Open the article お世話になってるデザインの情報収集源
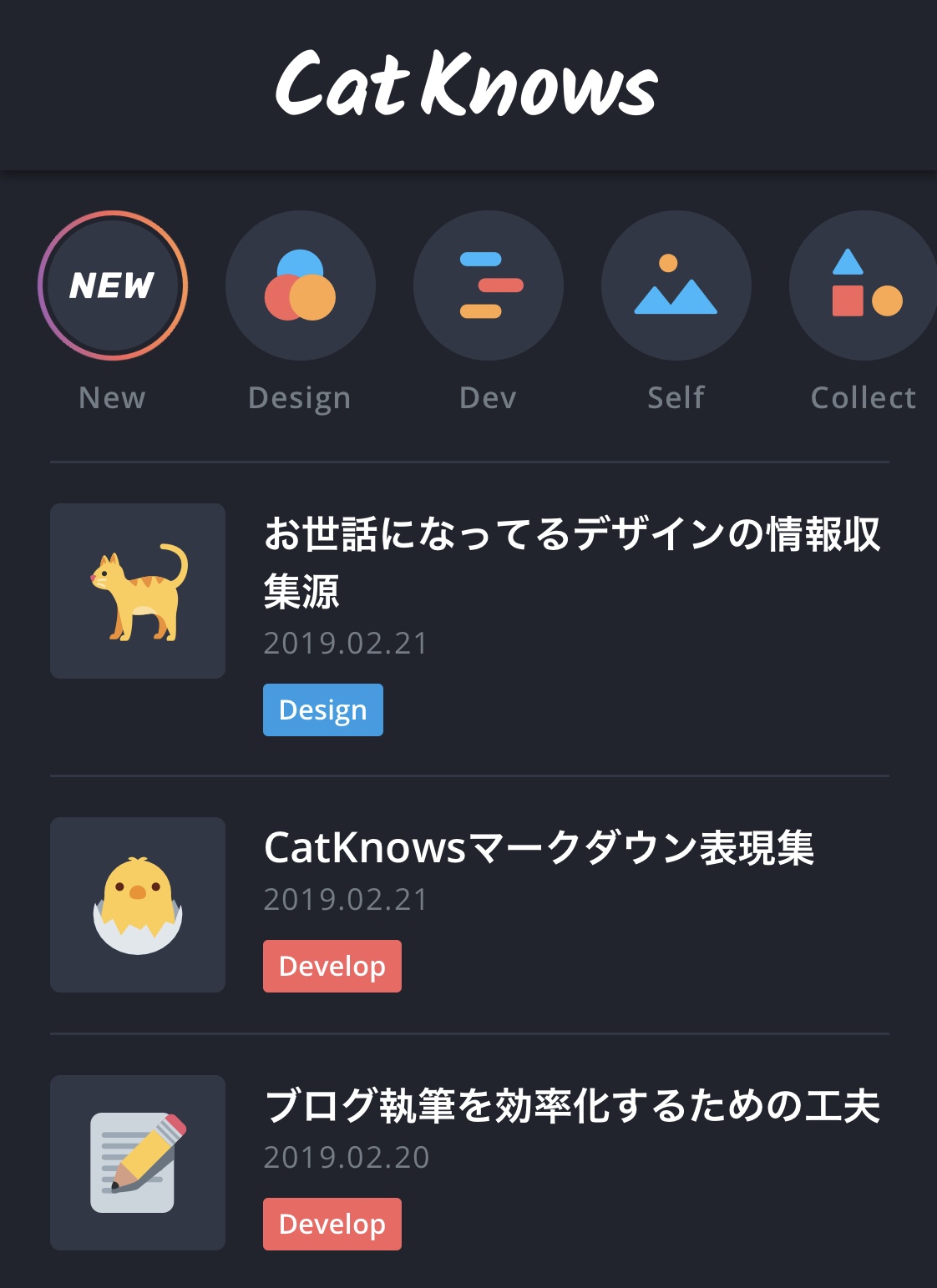Viewport: 937px width, 1288px height. [572, 562]
